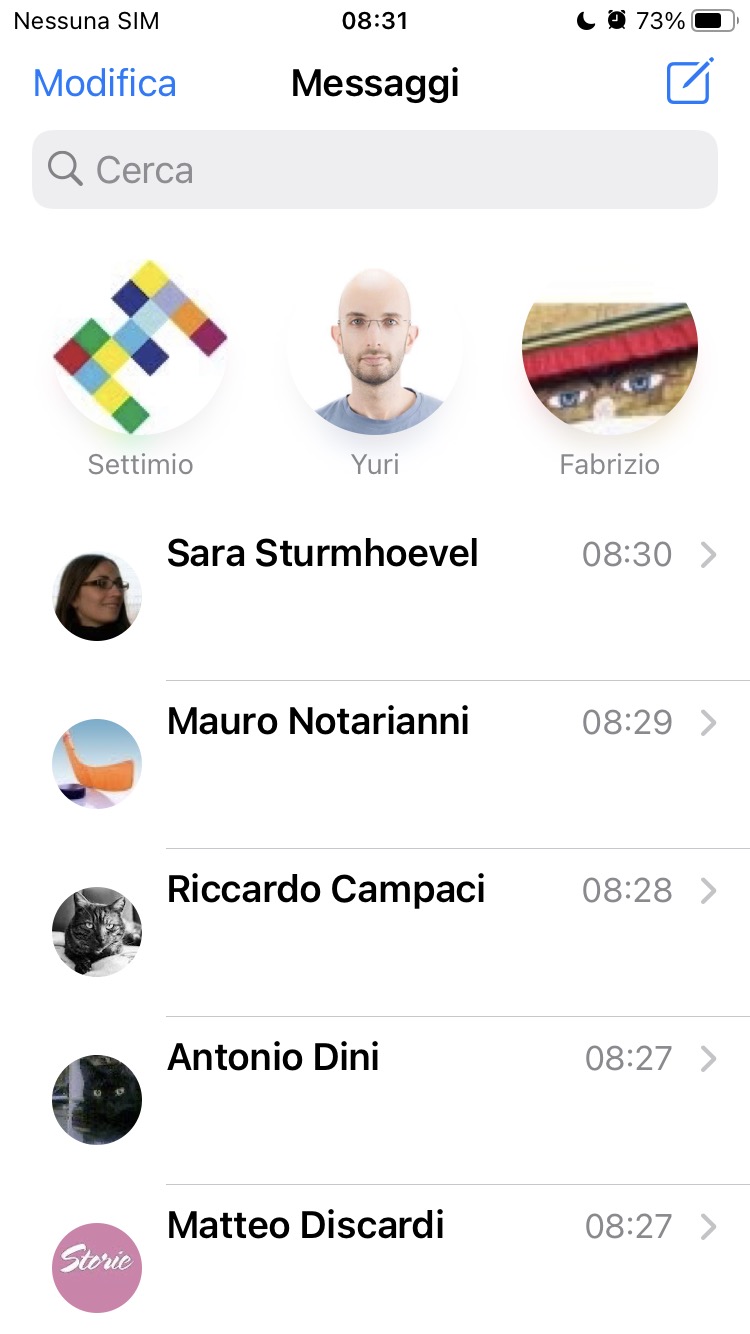750x1334 pixels.
Task: Focus the Cerca search field
Action: pos(375,170)
